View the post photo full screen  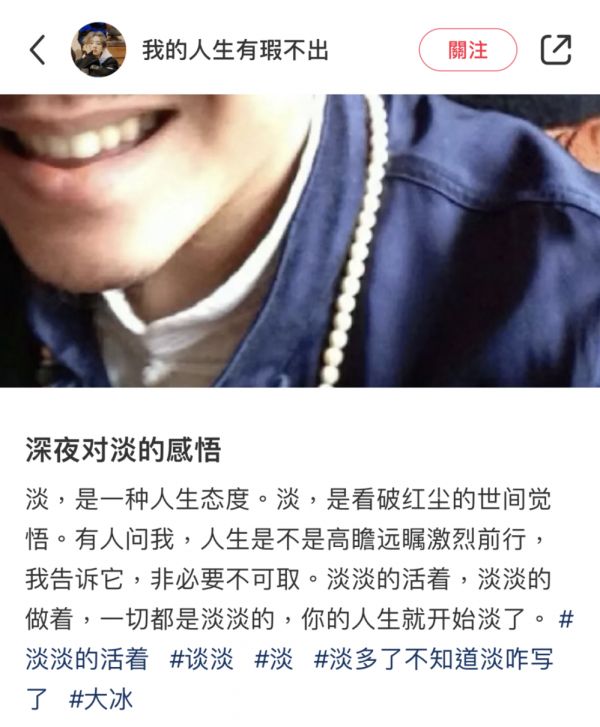pos(300,240)
